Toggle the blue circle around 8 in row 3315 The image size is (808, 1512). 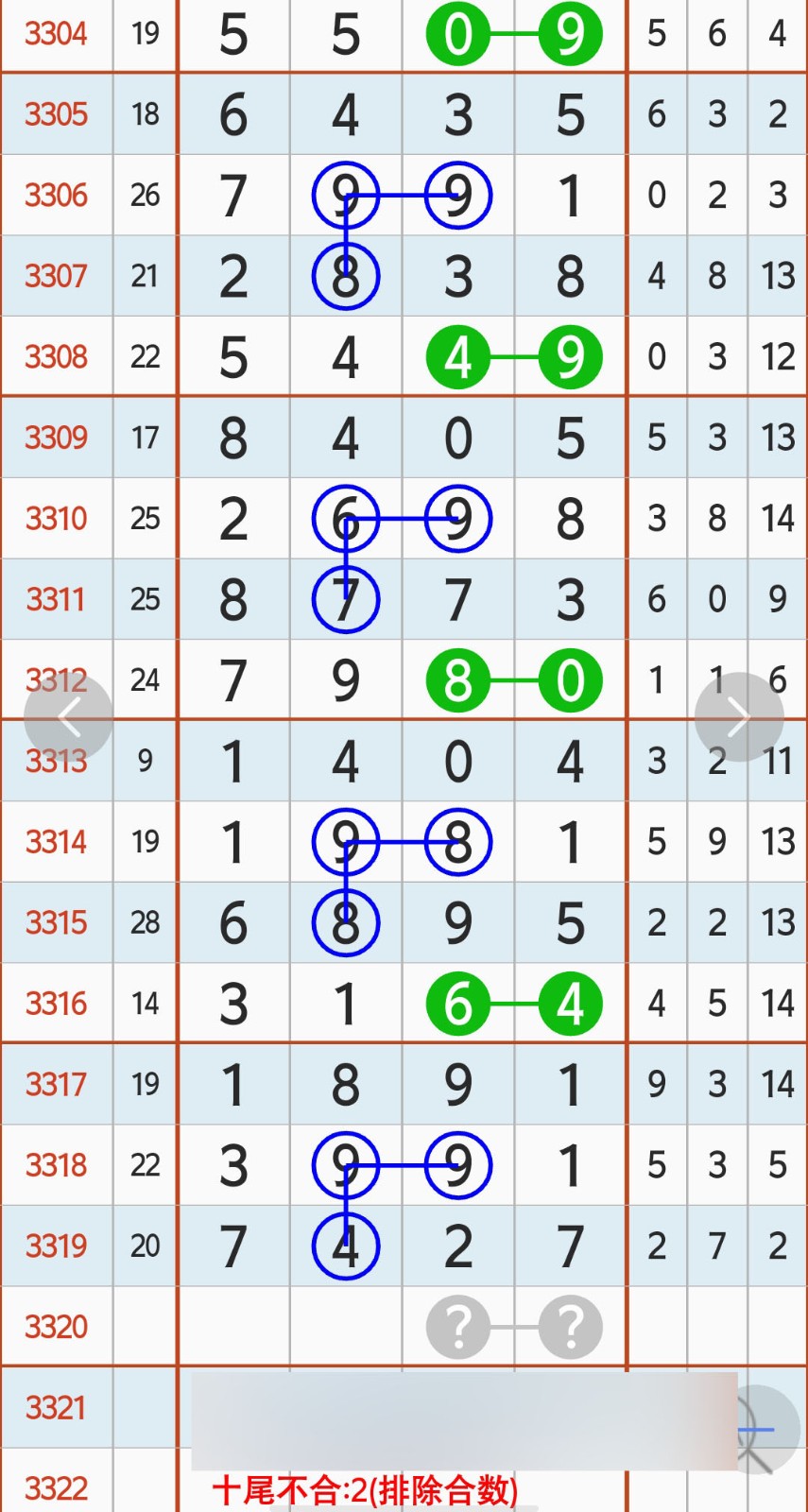click(345, 922)
